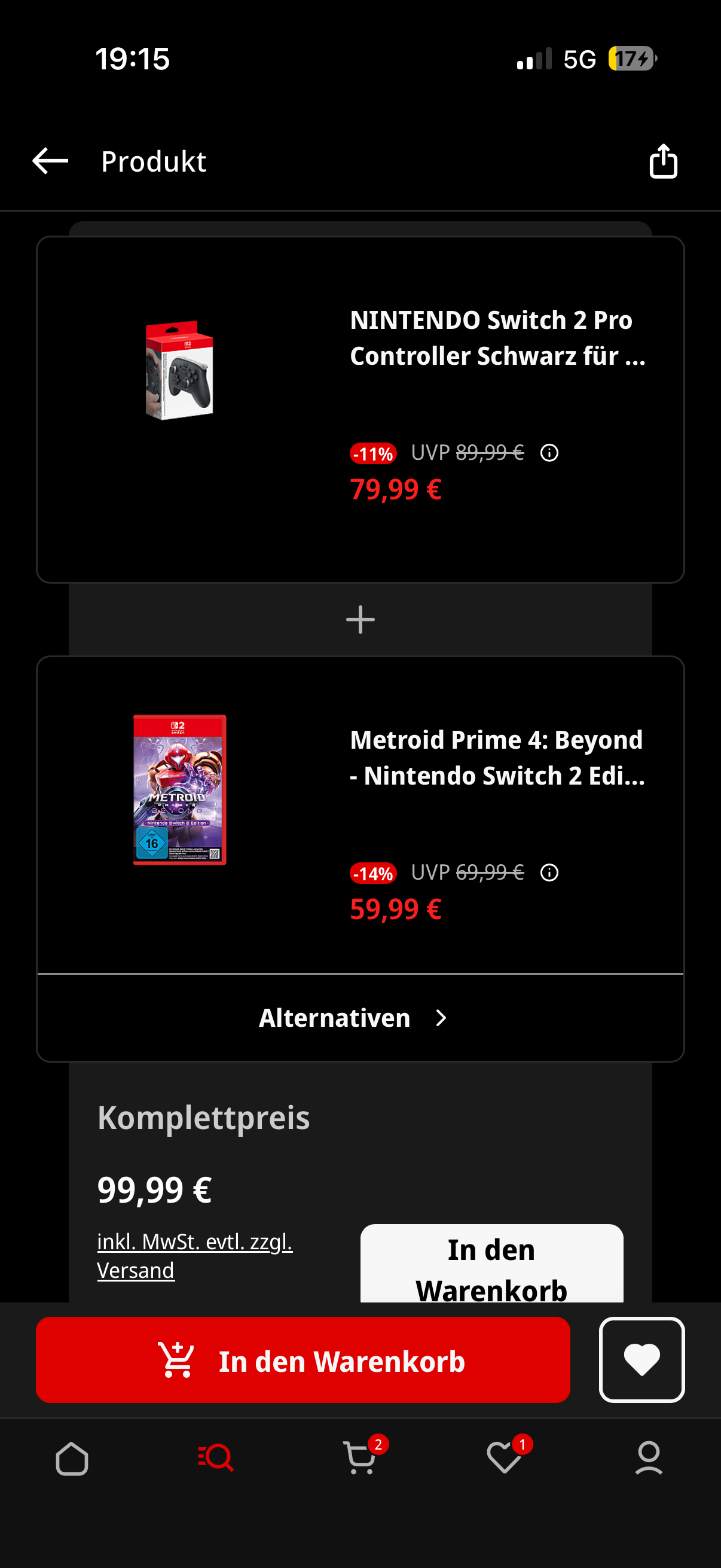
Task: Tap the red In den Warenkorb button
Action: pyautogui.click(x=303, y=1360)
